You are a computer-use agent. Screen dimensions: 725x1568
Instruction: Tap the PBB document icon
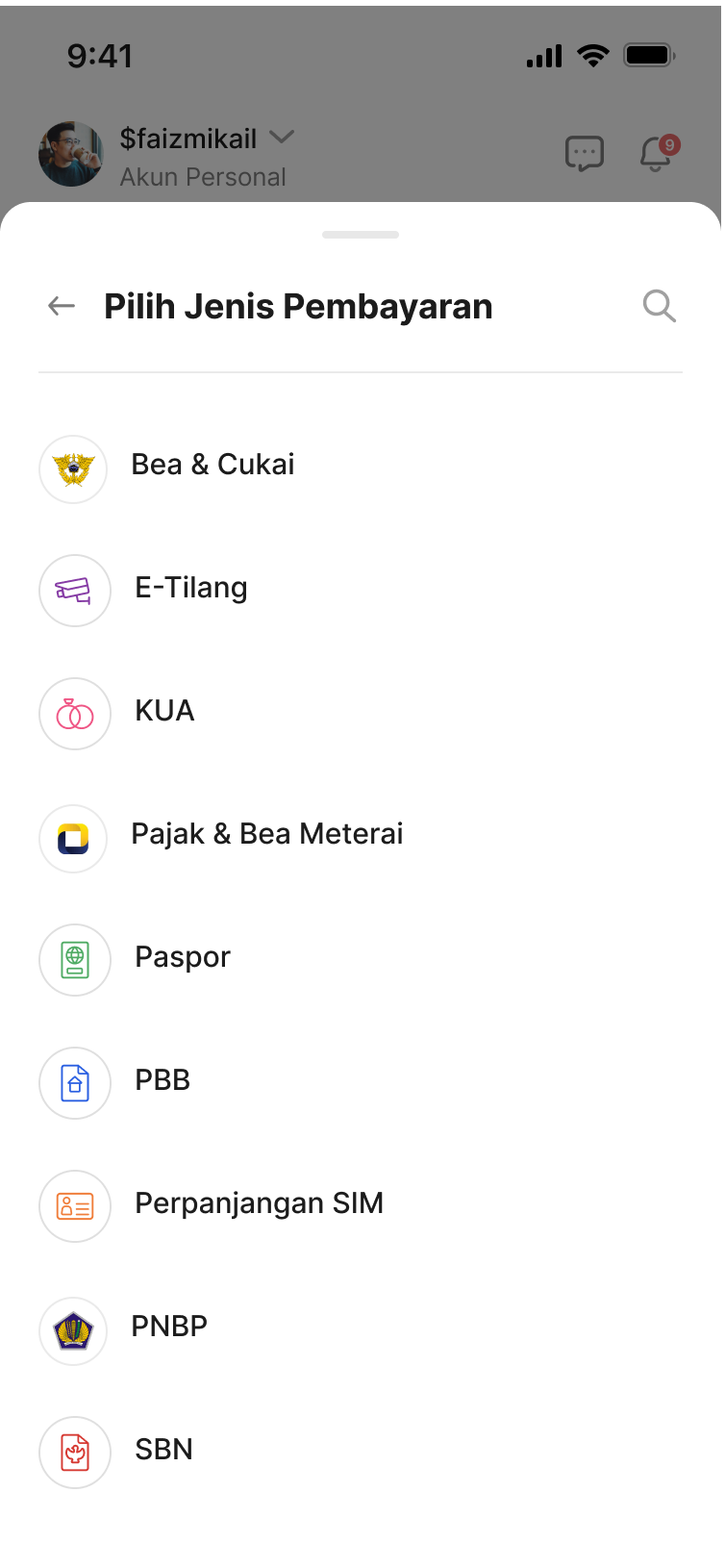coord(75,1083)
